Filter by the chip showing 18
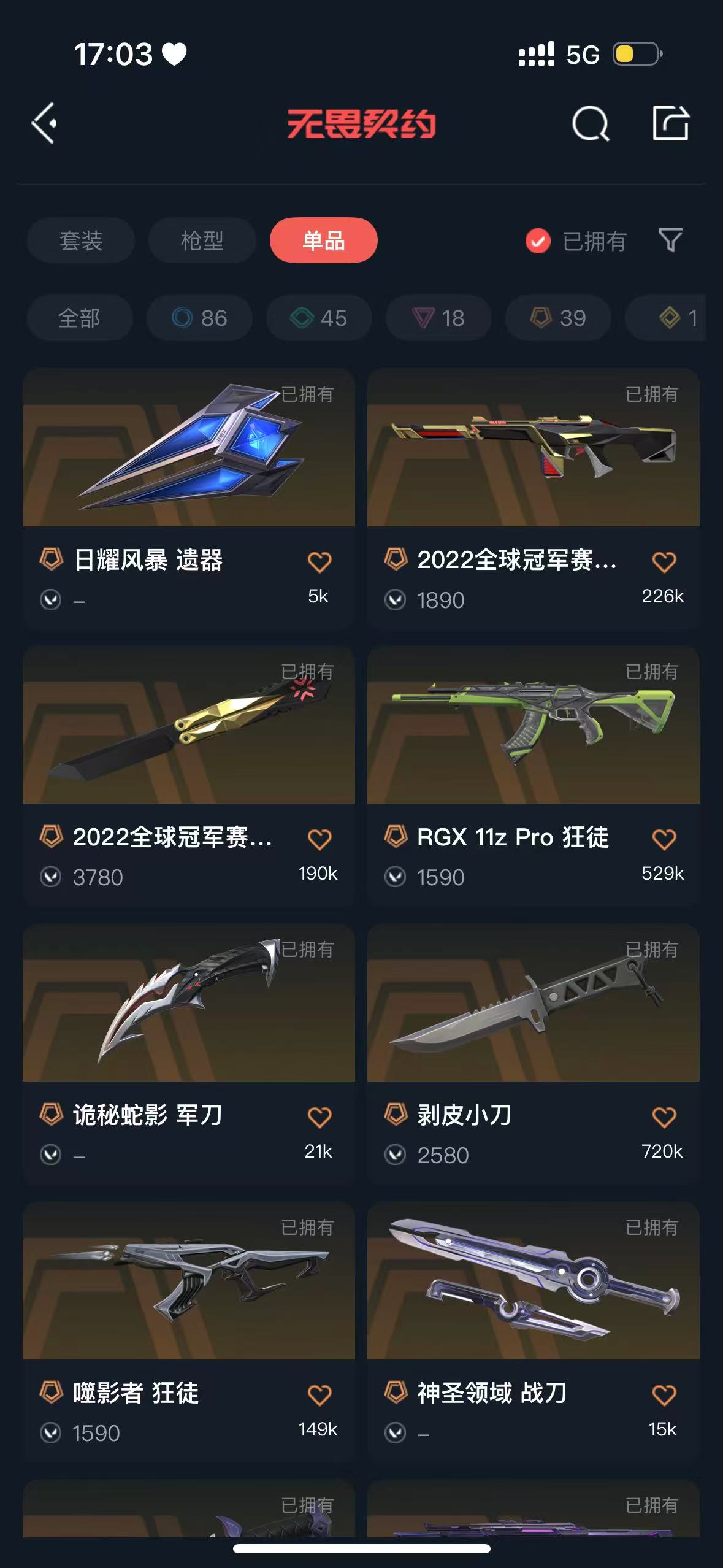 point(438,318)
